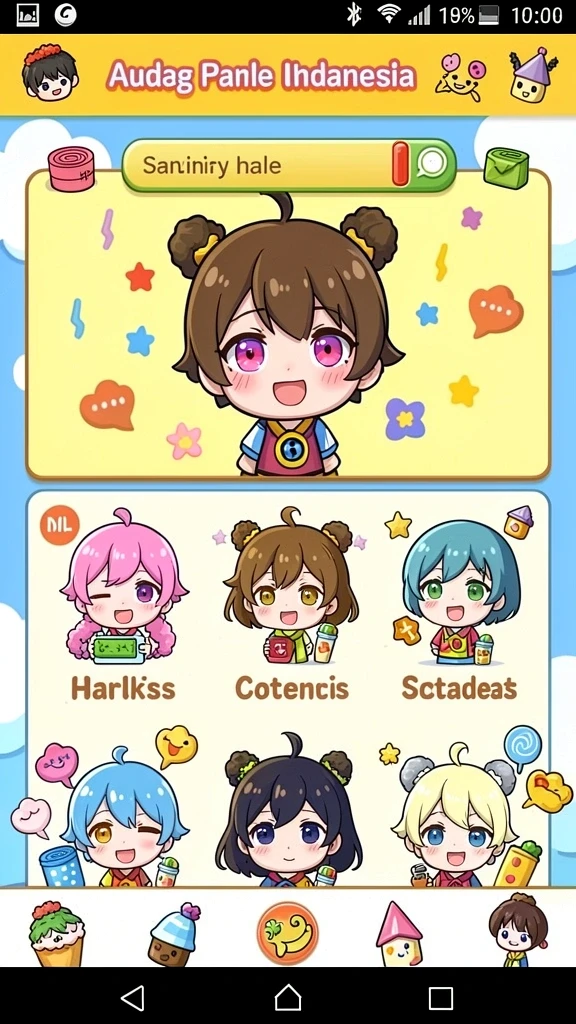Screen dimensions: 576x1024
Task: Select the Cotencis character card
Action: tap(291, 606)
